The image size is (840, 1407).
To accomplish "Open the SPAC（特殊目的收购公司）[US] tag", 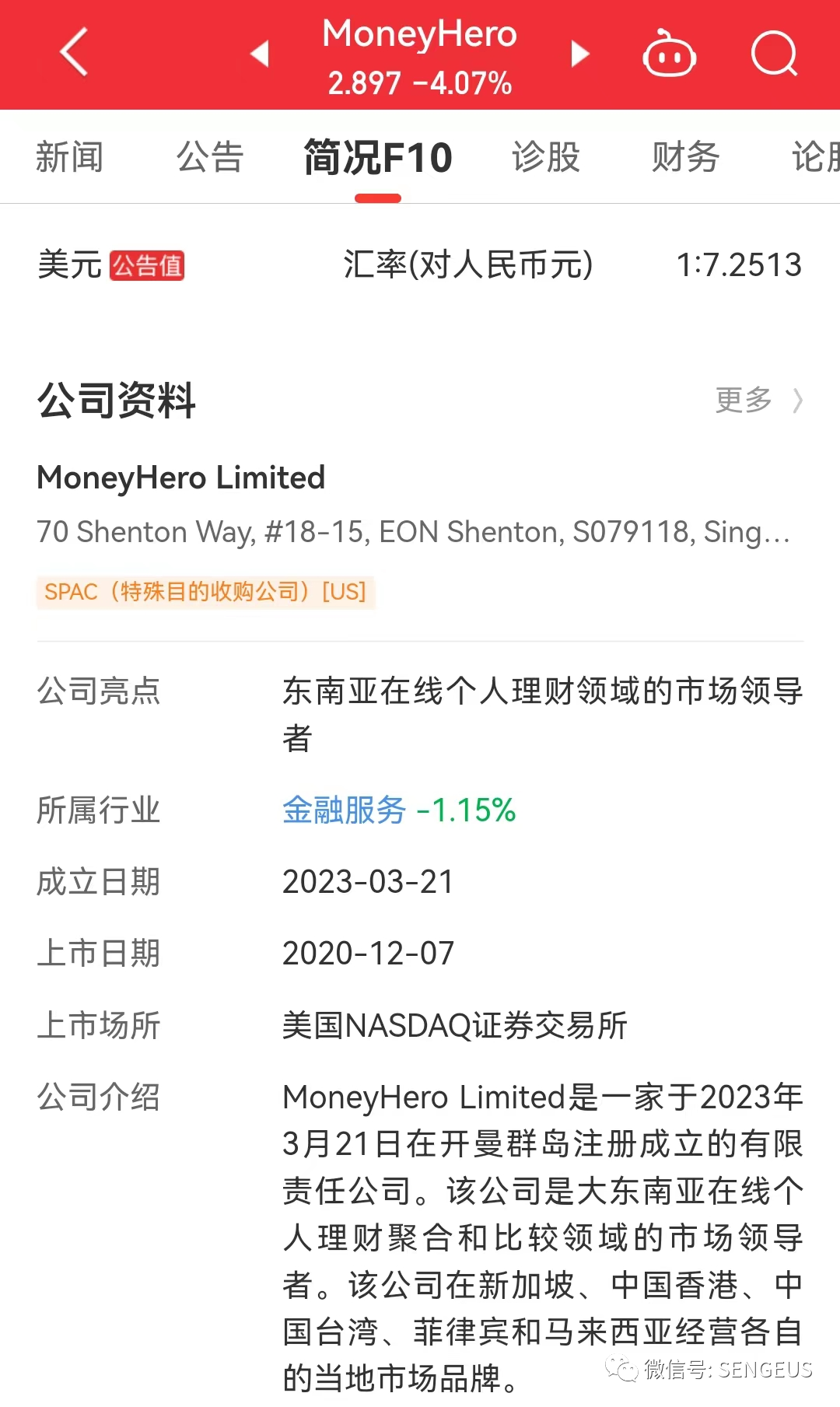I will pyautogui.click(x=205, y=592).
